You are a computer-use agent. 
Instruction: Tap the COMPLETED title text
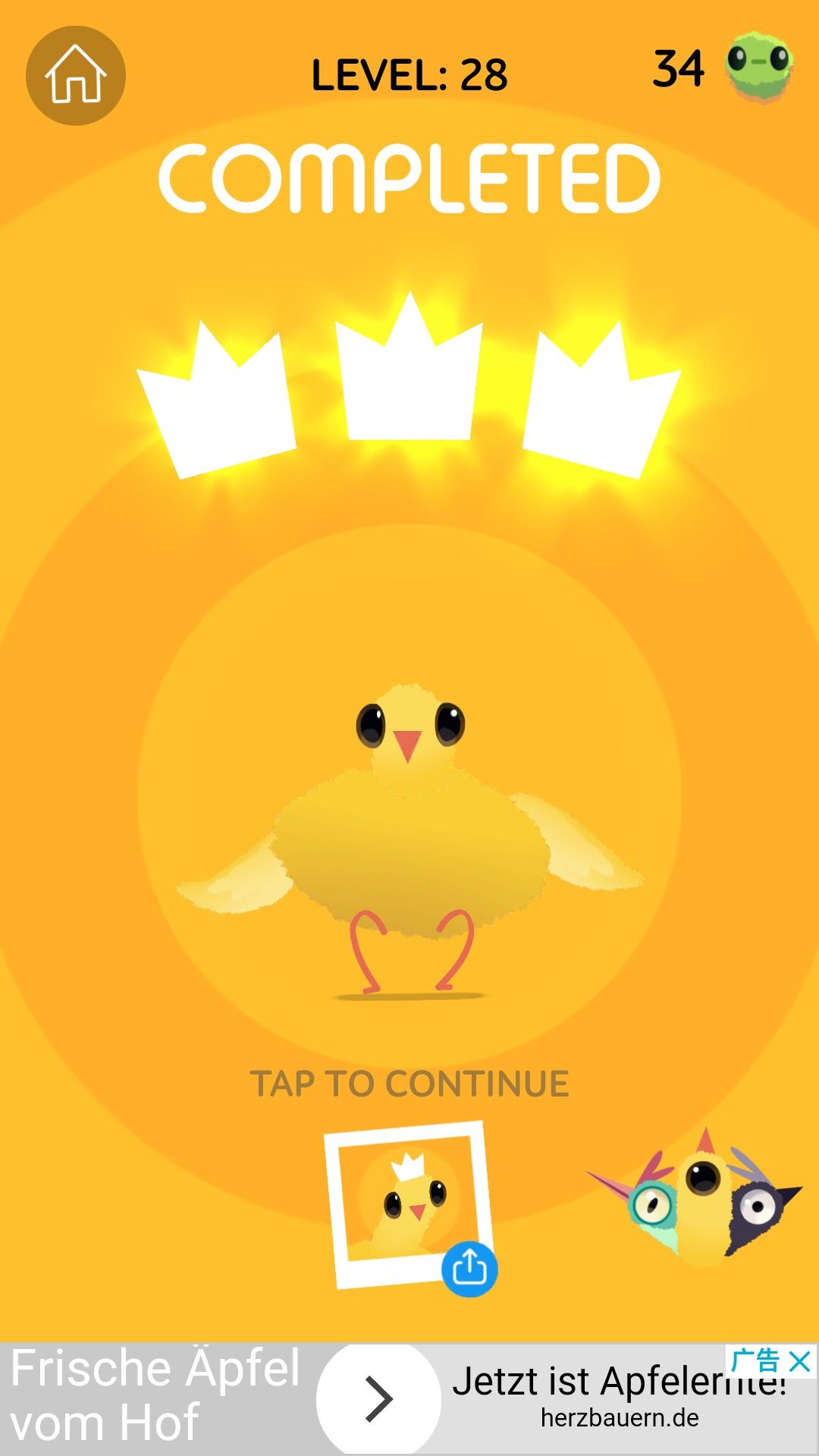point(409,174)
